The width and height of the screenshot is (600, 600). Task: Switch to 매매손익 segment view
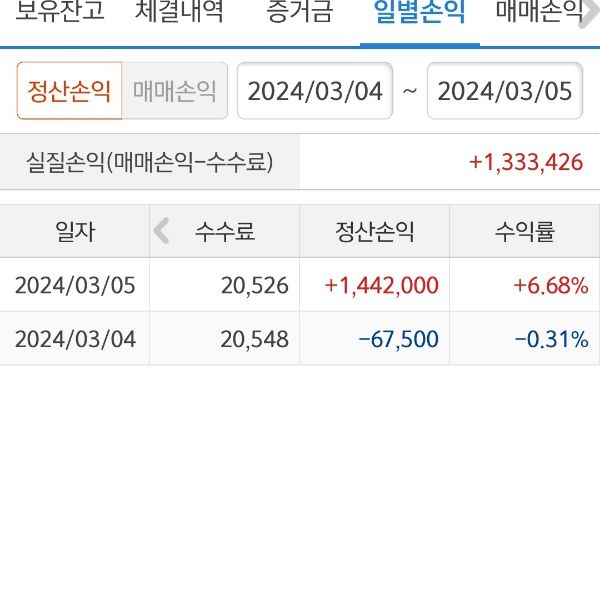[175, 91]
